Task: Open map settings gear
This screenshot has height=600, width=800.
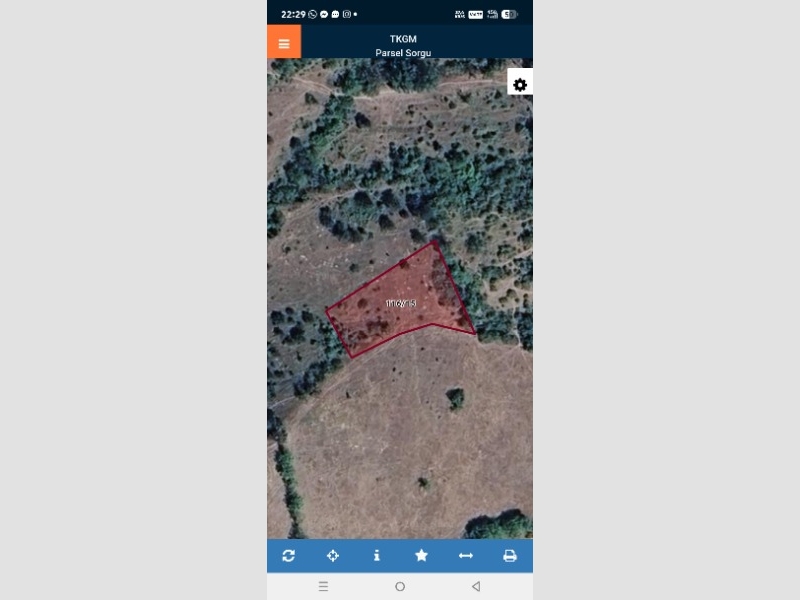Action: [x=520, y=85]
